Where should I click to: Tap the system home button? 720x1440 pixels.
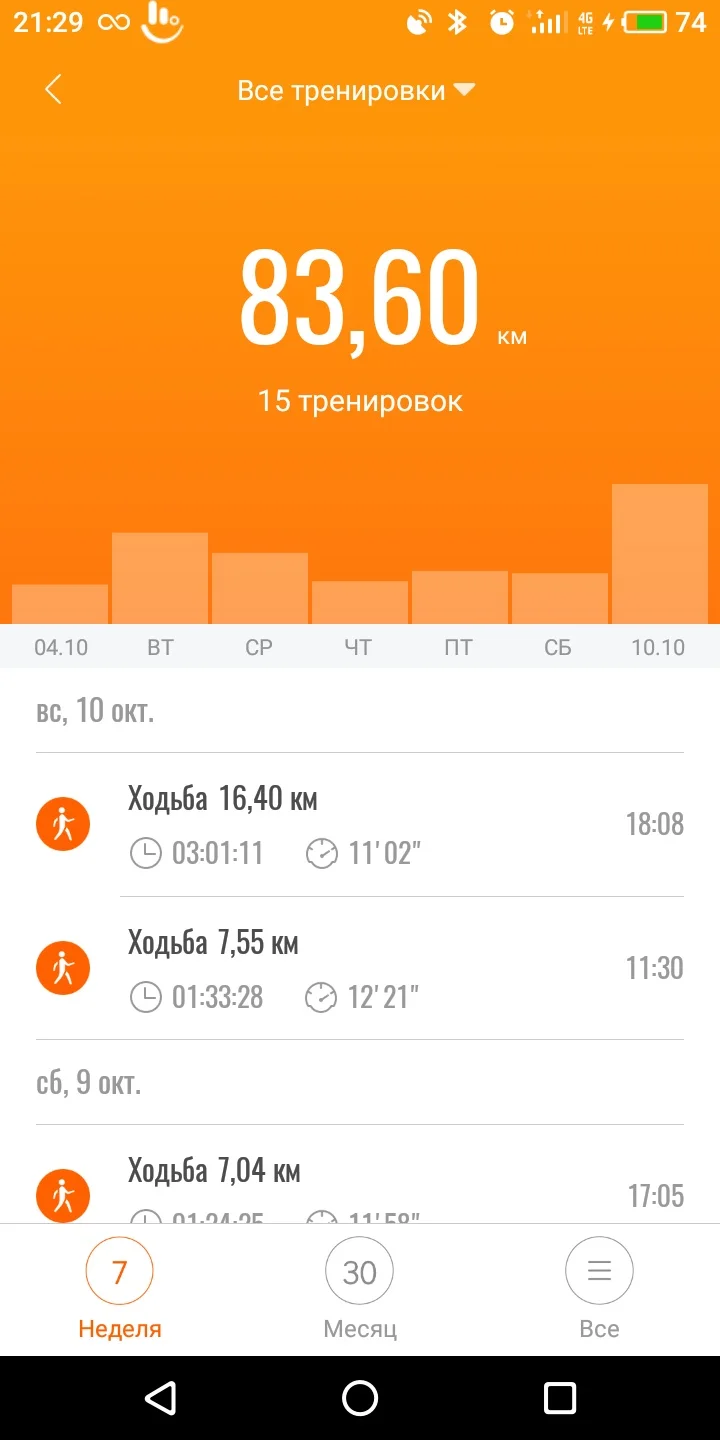[x=360, y=1398]
